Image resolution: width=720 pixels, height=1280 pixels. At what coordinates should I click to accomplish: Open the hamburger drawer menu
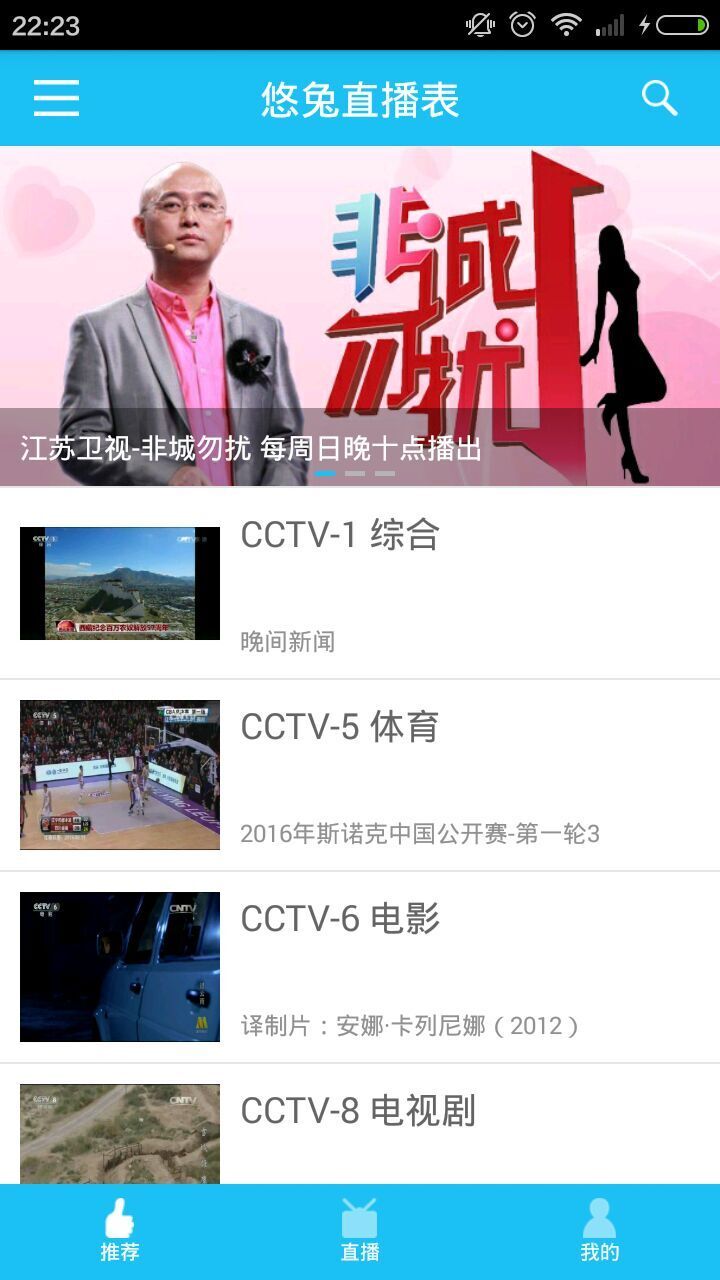coord(56,98)
